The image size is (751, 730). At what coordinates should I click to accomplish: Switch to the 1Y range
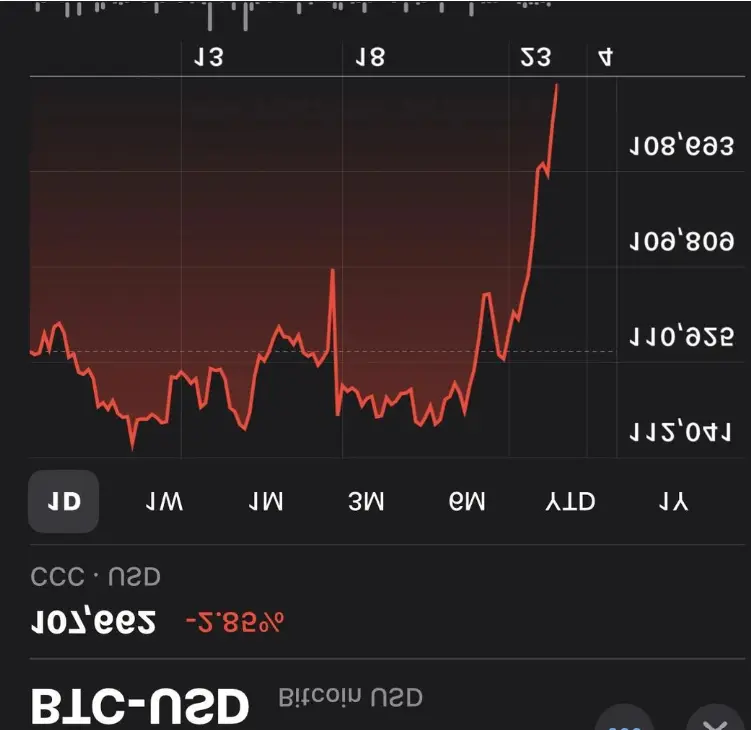pyautogui.click(x=673, y=502)
